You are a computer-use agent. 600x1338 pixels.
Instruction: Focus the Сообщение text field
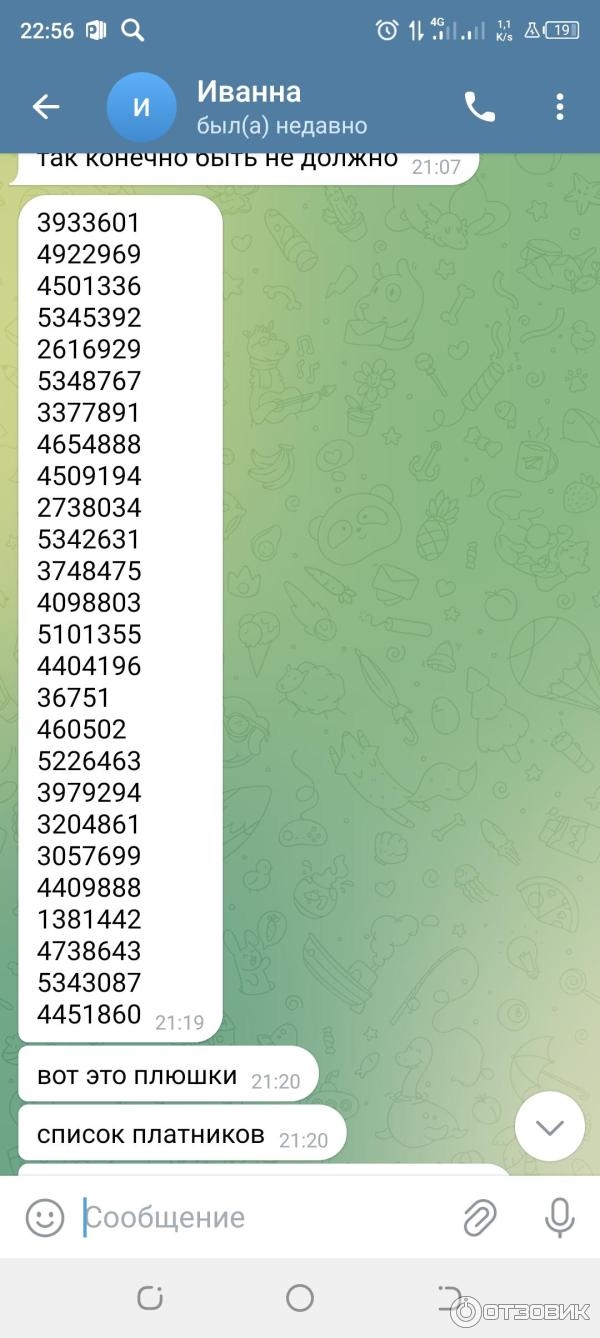(260, 1217)
